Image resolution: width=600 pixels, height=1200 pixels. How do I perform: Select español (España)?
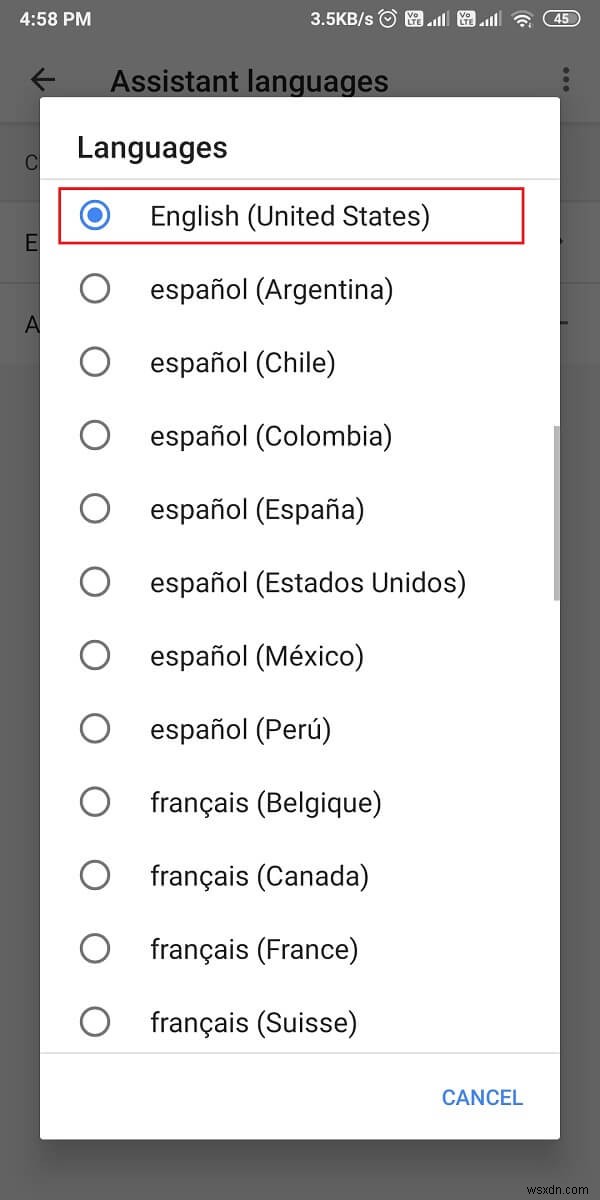coord(257,509)
